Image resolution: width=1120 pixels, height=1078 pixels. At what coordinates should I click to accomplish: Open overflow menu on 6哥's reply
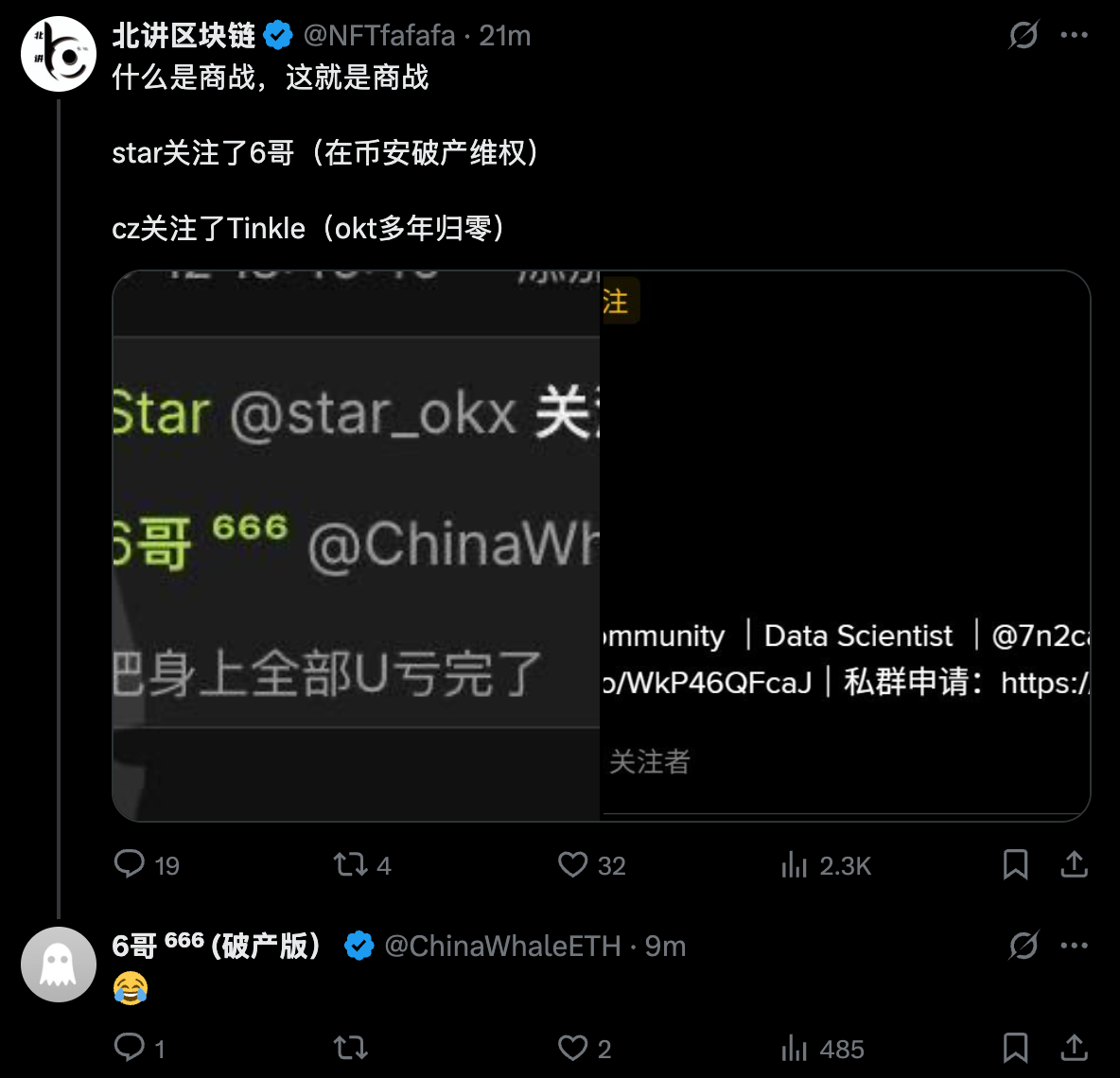[1075, 946]
